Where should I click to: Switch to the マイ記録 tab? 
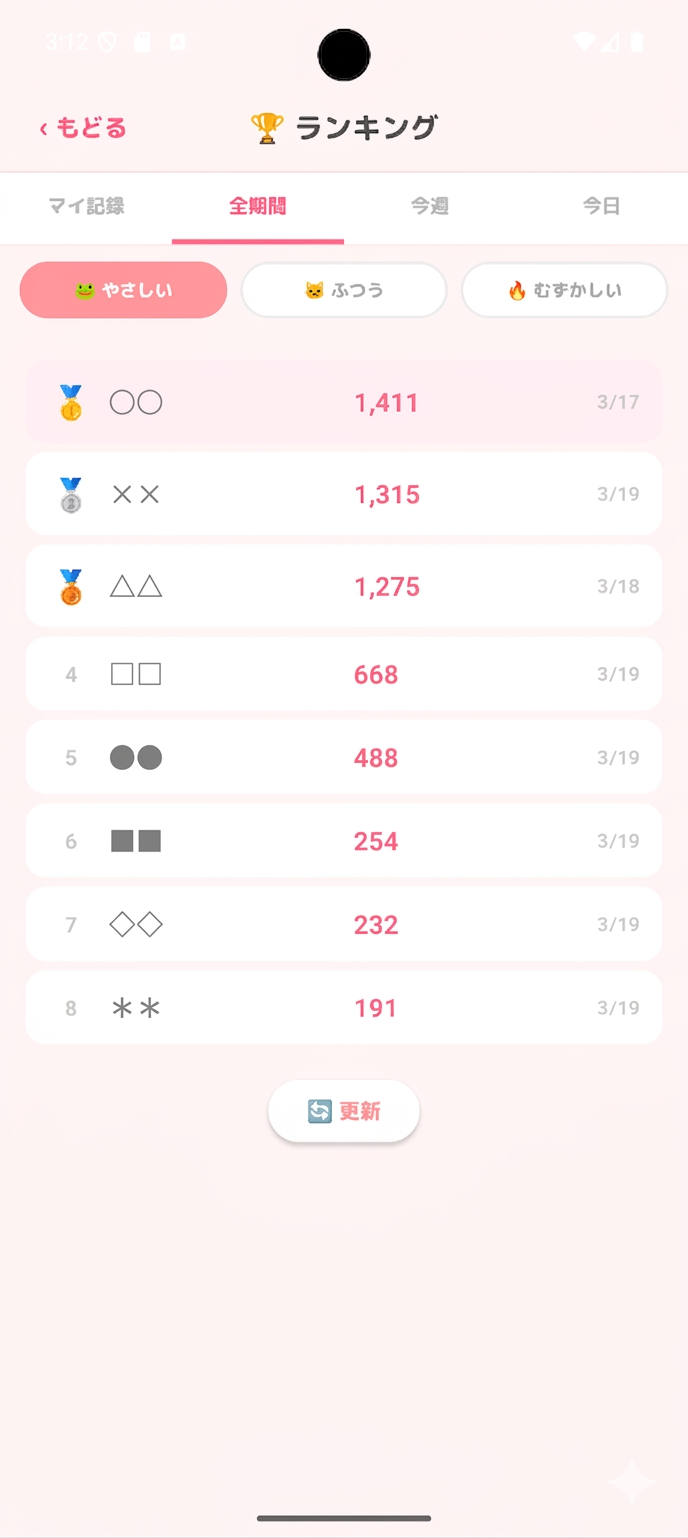click(86, 207)
